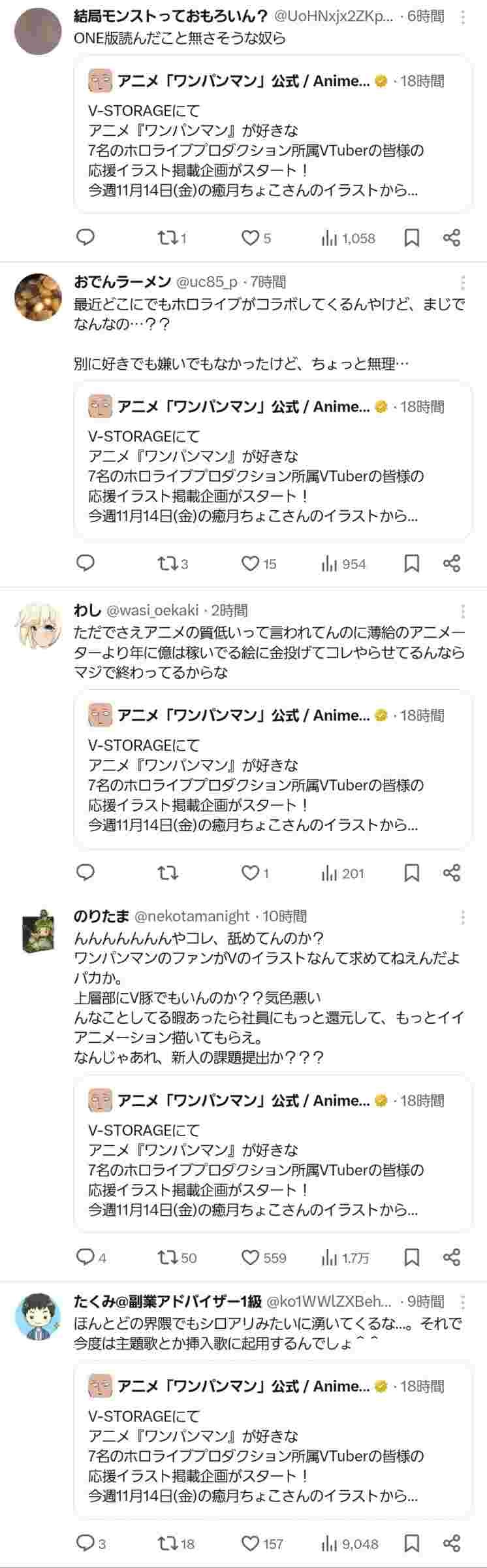Repost the tweet from 結局モンストっておもろいん?
Image resolution: width=487 pixels, height=1568 pixels.
coord(168,238)
